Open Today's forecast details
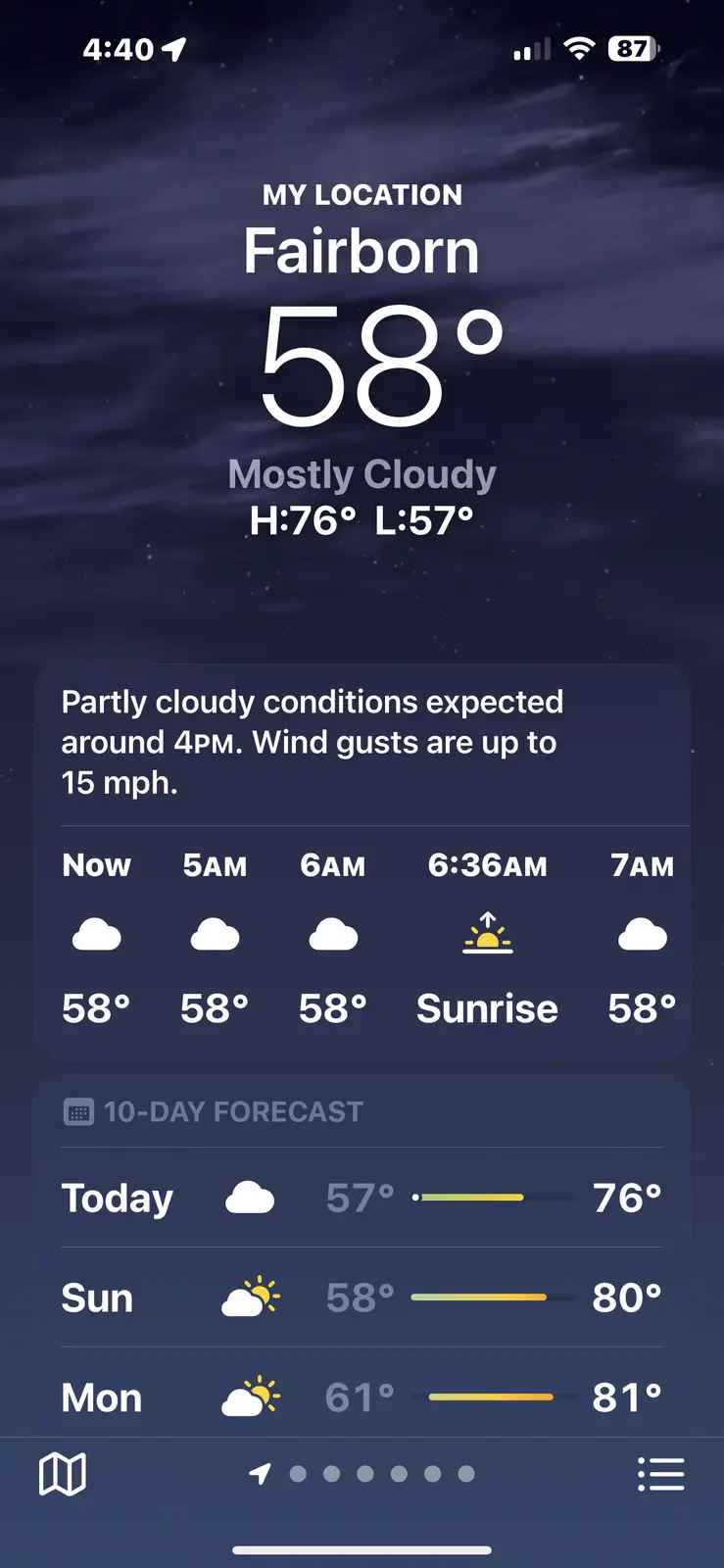This screenshot has width=724, height=1568. point(362,1198)
